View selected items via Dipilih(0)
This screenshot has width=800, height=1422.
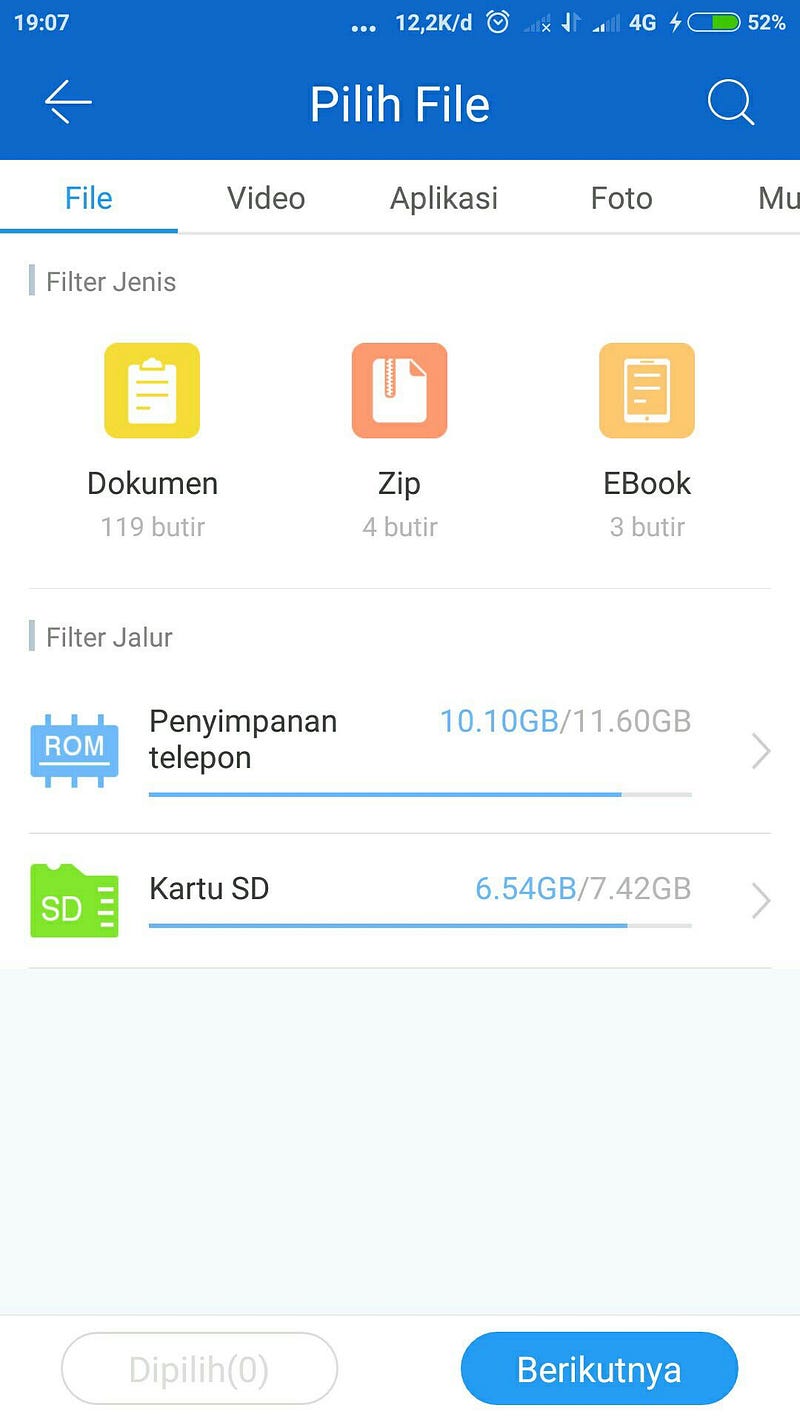click(x=199, y=1369)
